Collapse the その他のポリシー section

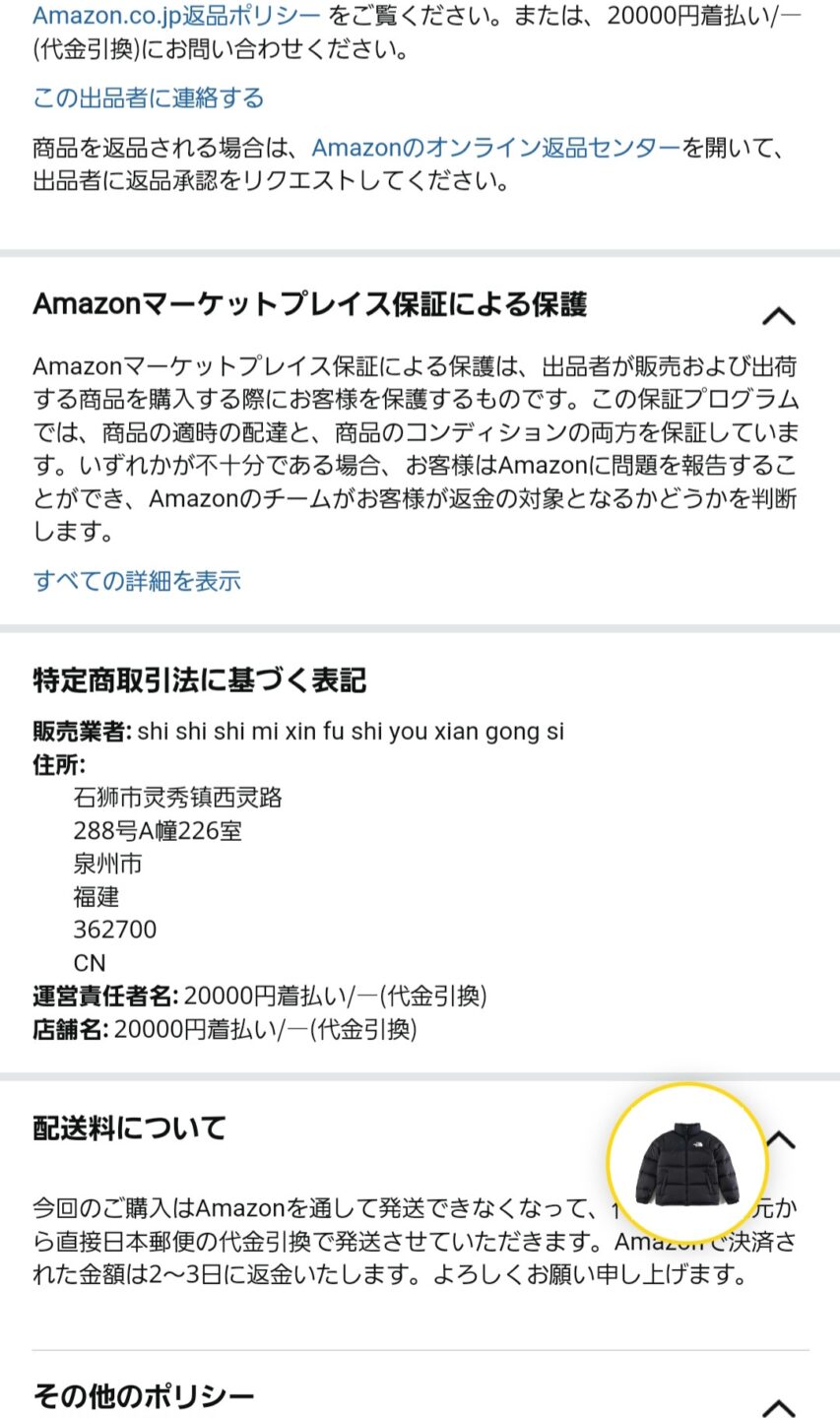tap(778, 1407)
